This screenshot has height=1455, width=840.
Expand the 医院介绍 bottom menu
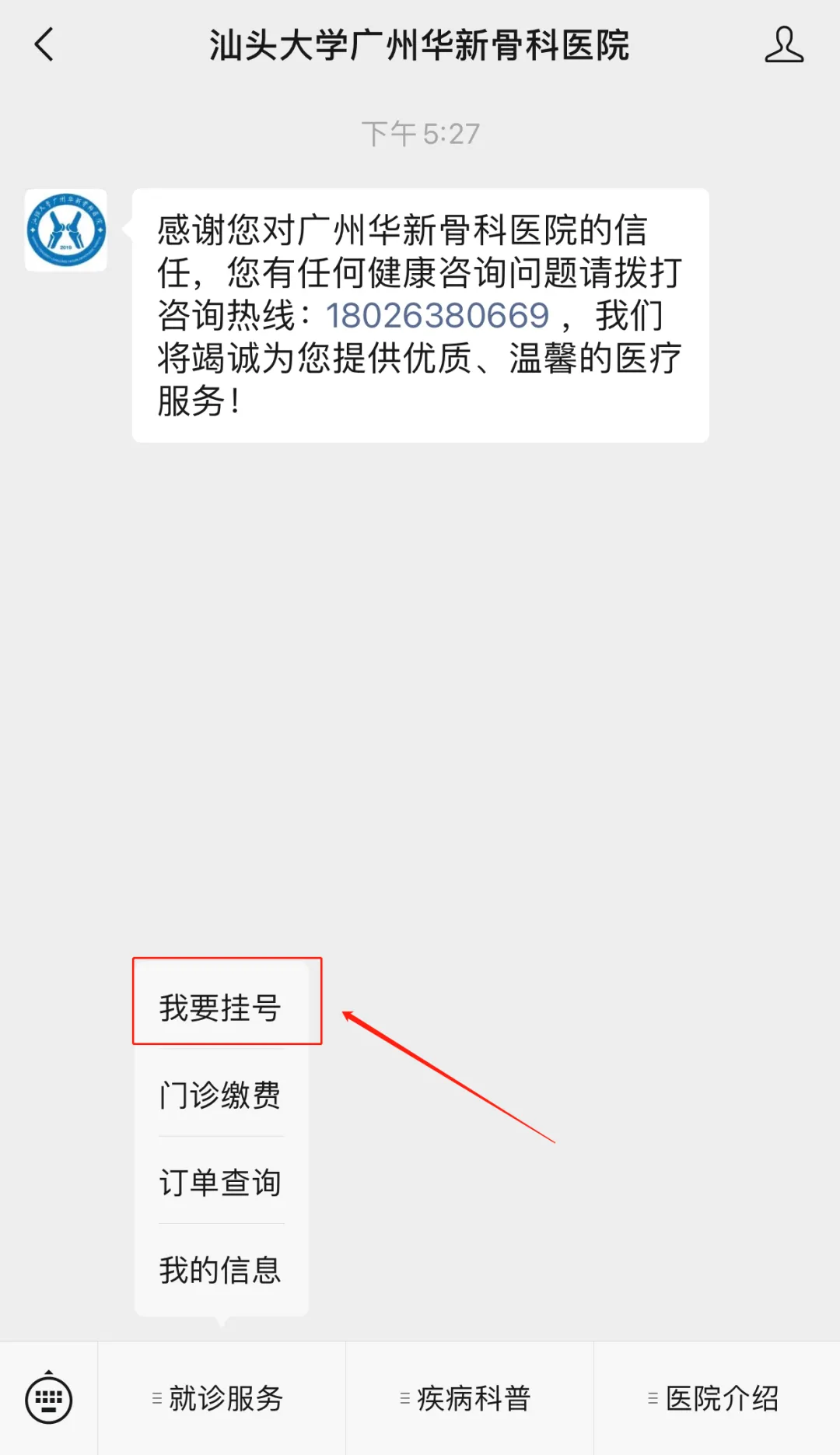click(x=717, y=1398)
